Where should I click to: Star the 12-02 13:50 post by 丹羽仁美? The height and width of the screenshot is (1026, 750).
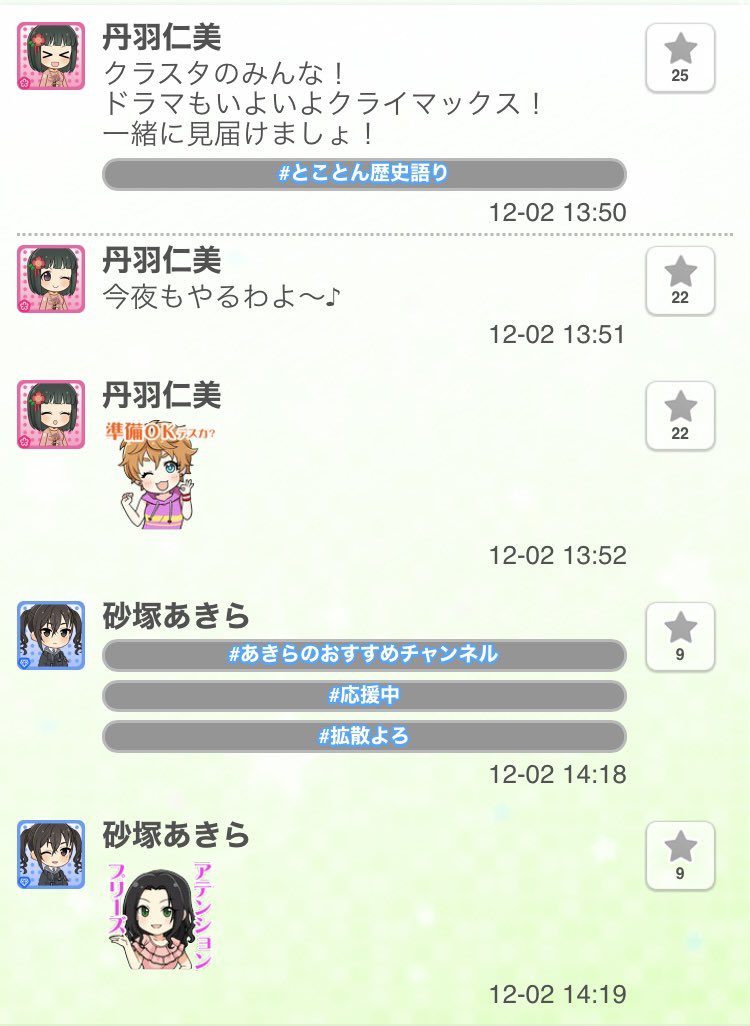click(x=680, y=57)
